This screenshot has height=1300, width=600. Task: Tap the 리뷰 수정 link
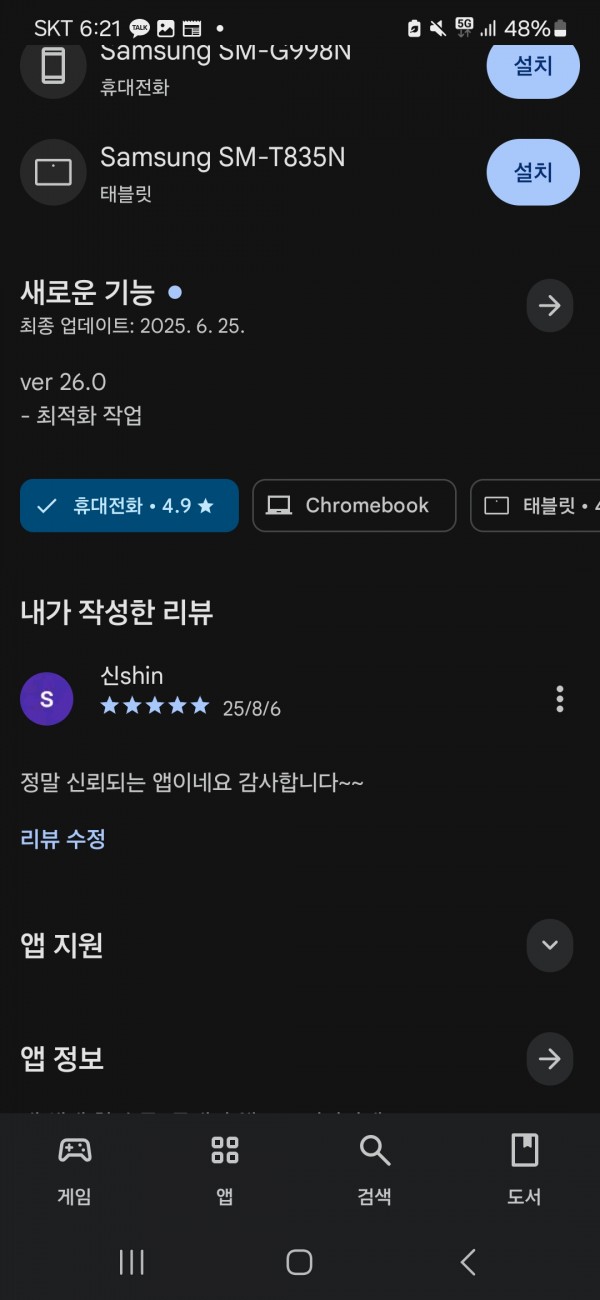tap(63, 839)
